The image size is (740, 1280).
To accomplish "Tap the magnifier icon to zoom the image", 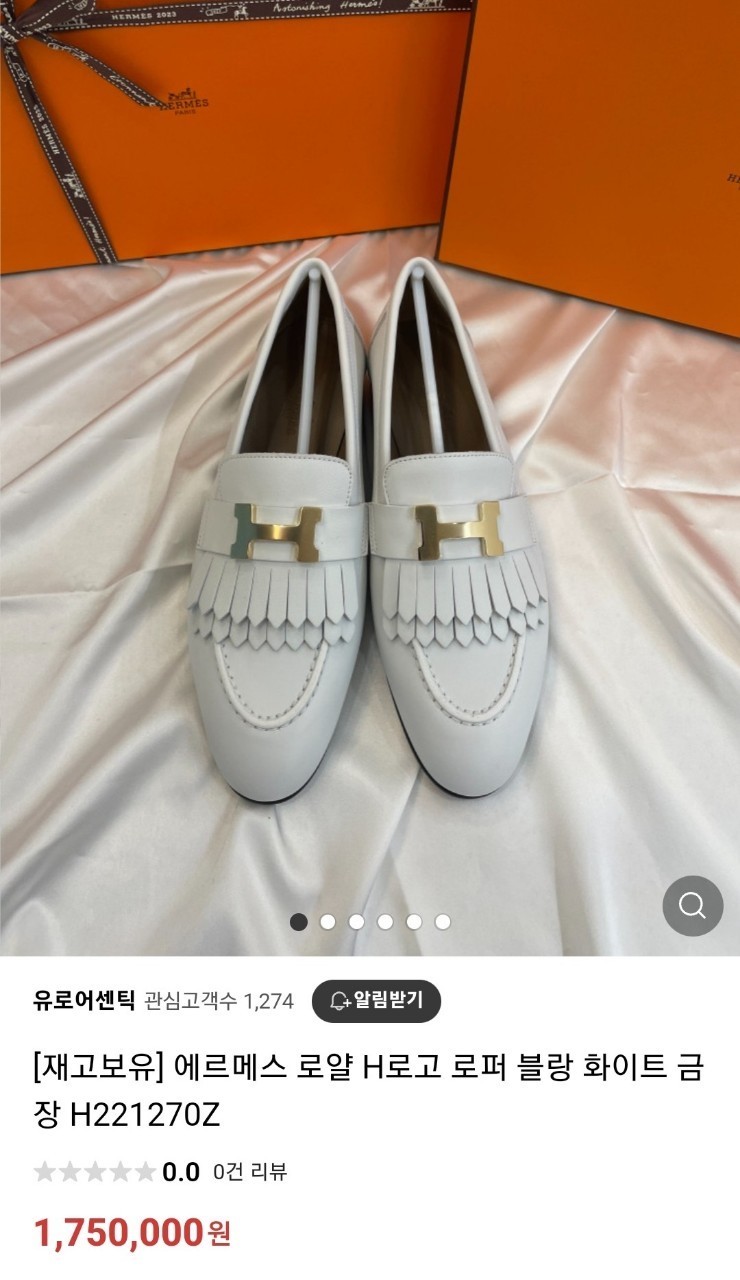I will tap(693, 906).
